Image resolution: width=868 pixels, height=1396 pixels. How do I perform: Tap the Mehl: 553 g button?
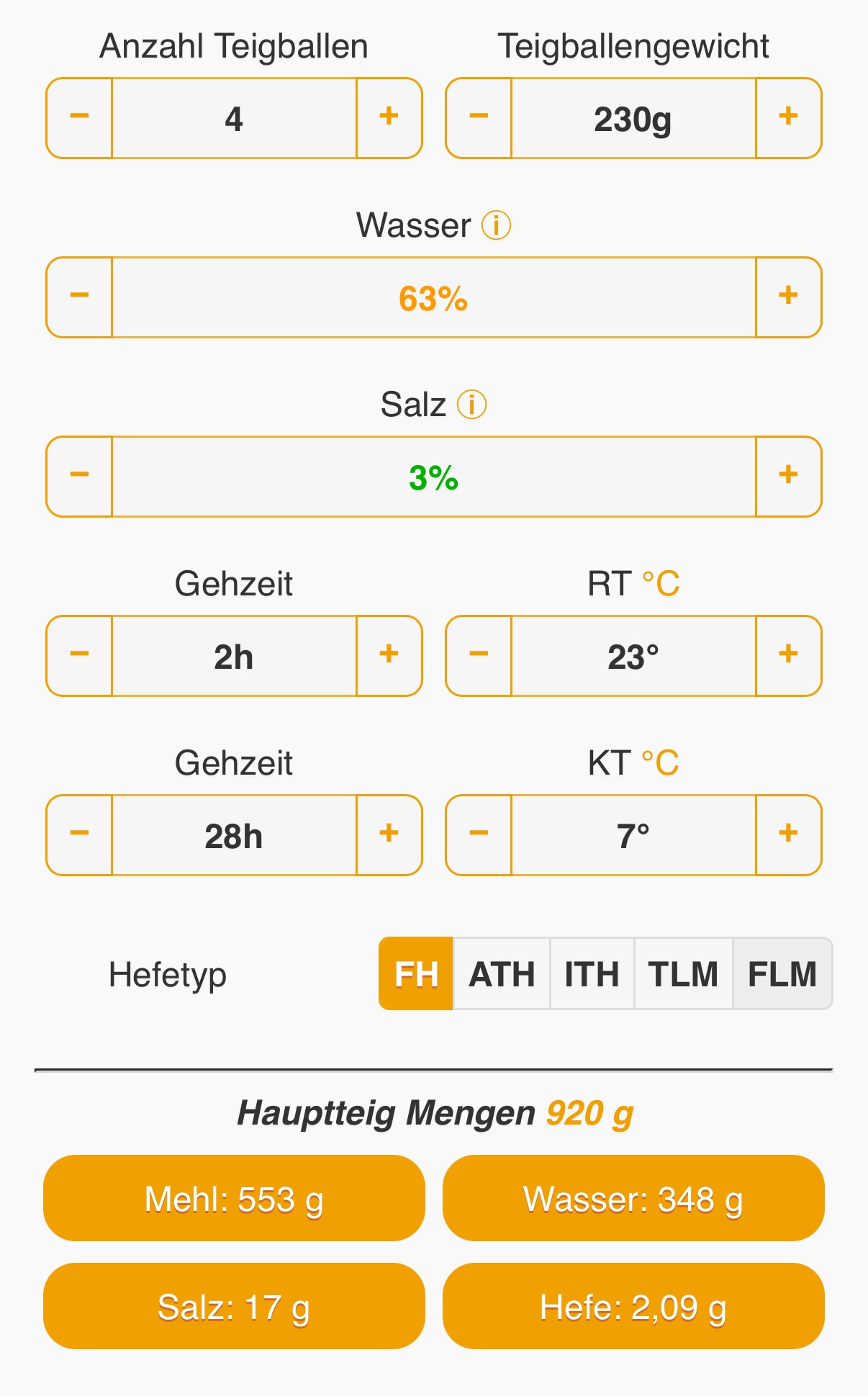coord(234,1199)
